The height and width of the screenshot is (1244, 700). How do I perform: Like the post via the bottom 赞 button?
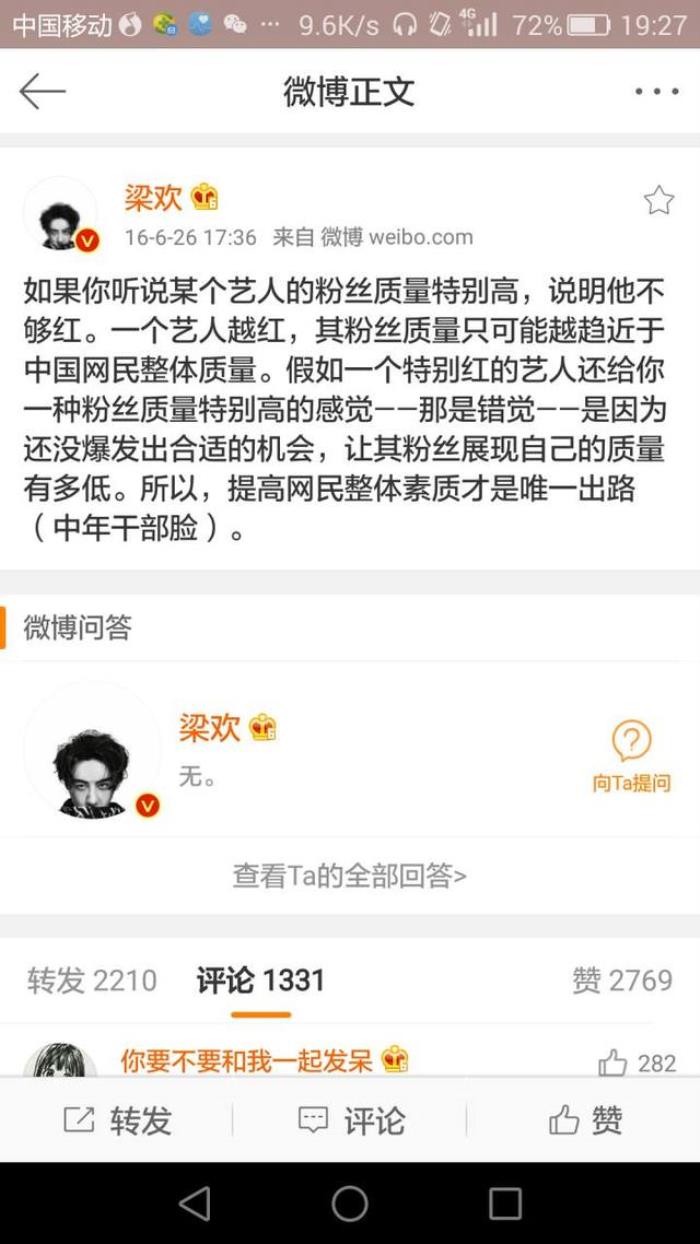pos(585,1120)
